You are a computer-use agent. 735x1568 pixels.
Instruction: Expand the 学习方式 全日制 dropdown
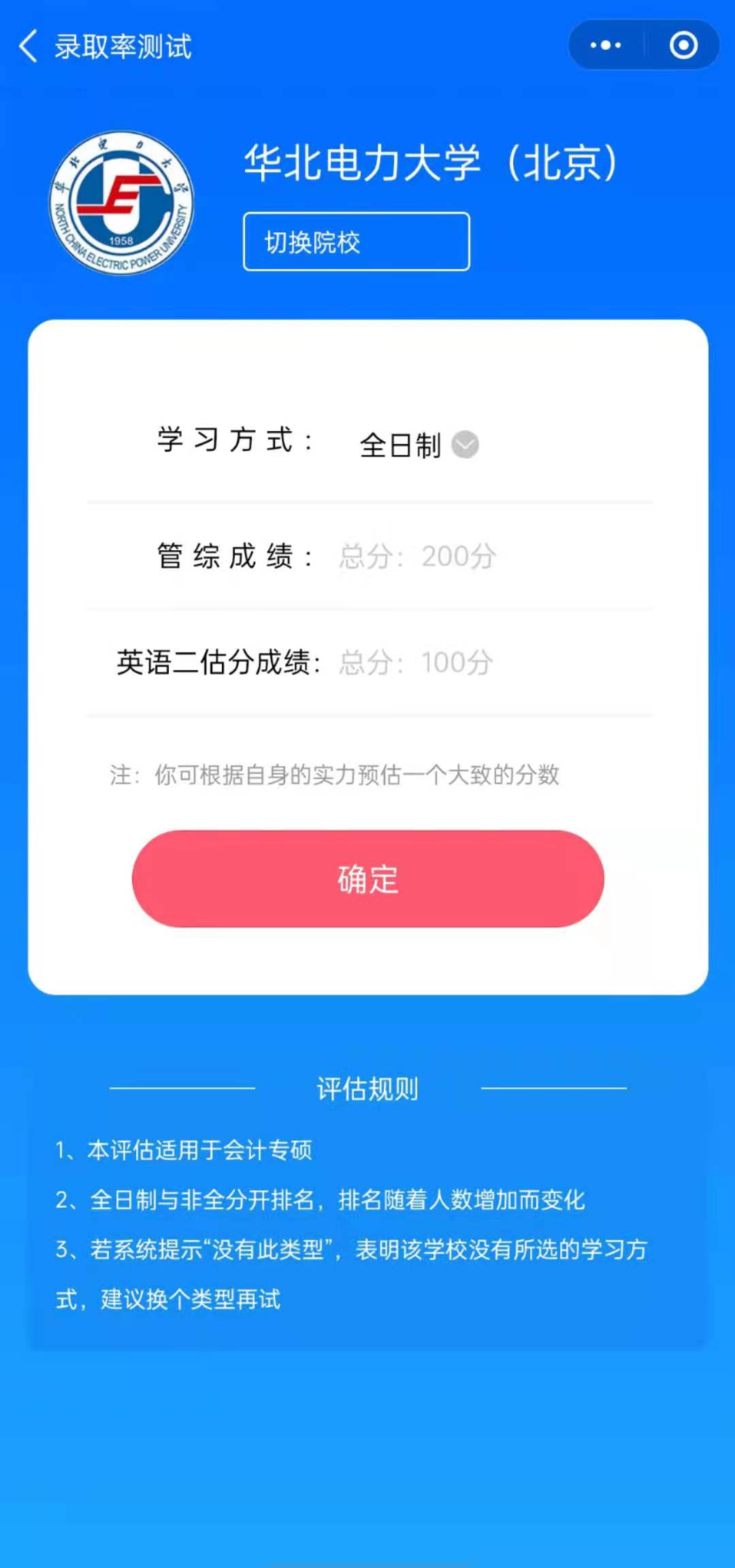tap(419, 445)
